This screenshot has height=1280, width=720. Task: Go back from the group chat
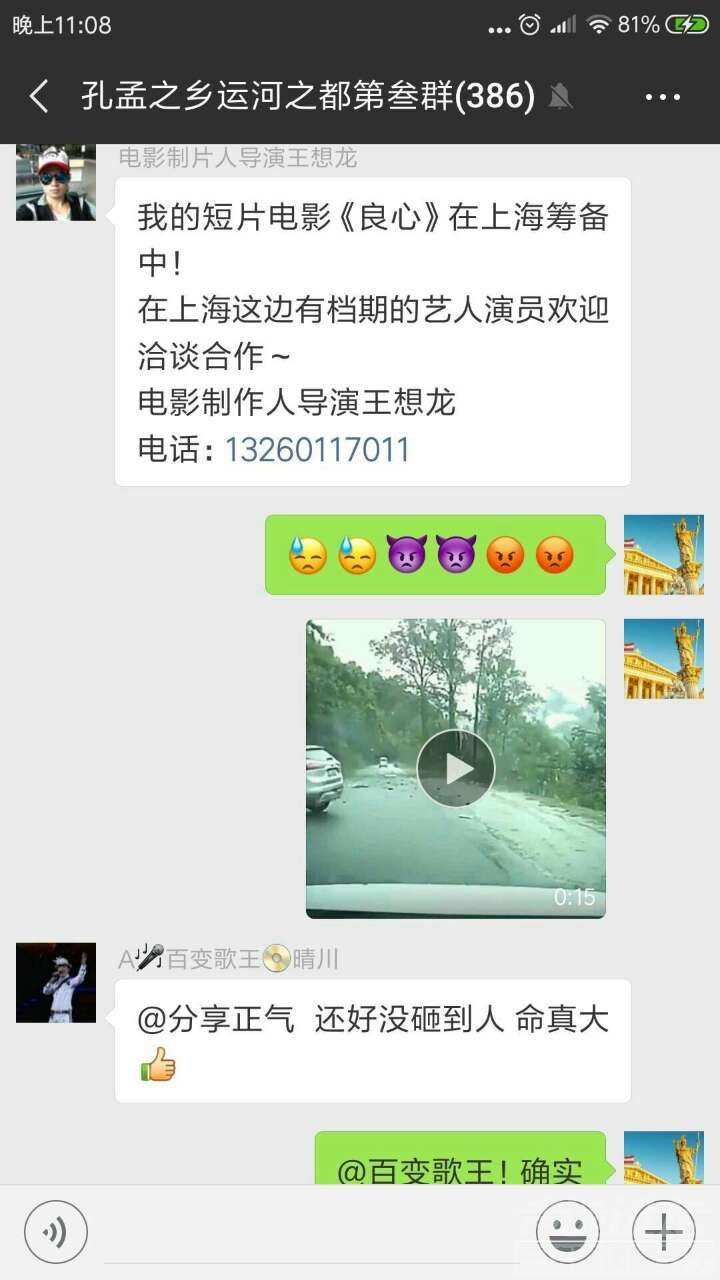click(39, 97)
